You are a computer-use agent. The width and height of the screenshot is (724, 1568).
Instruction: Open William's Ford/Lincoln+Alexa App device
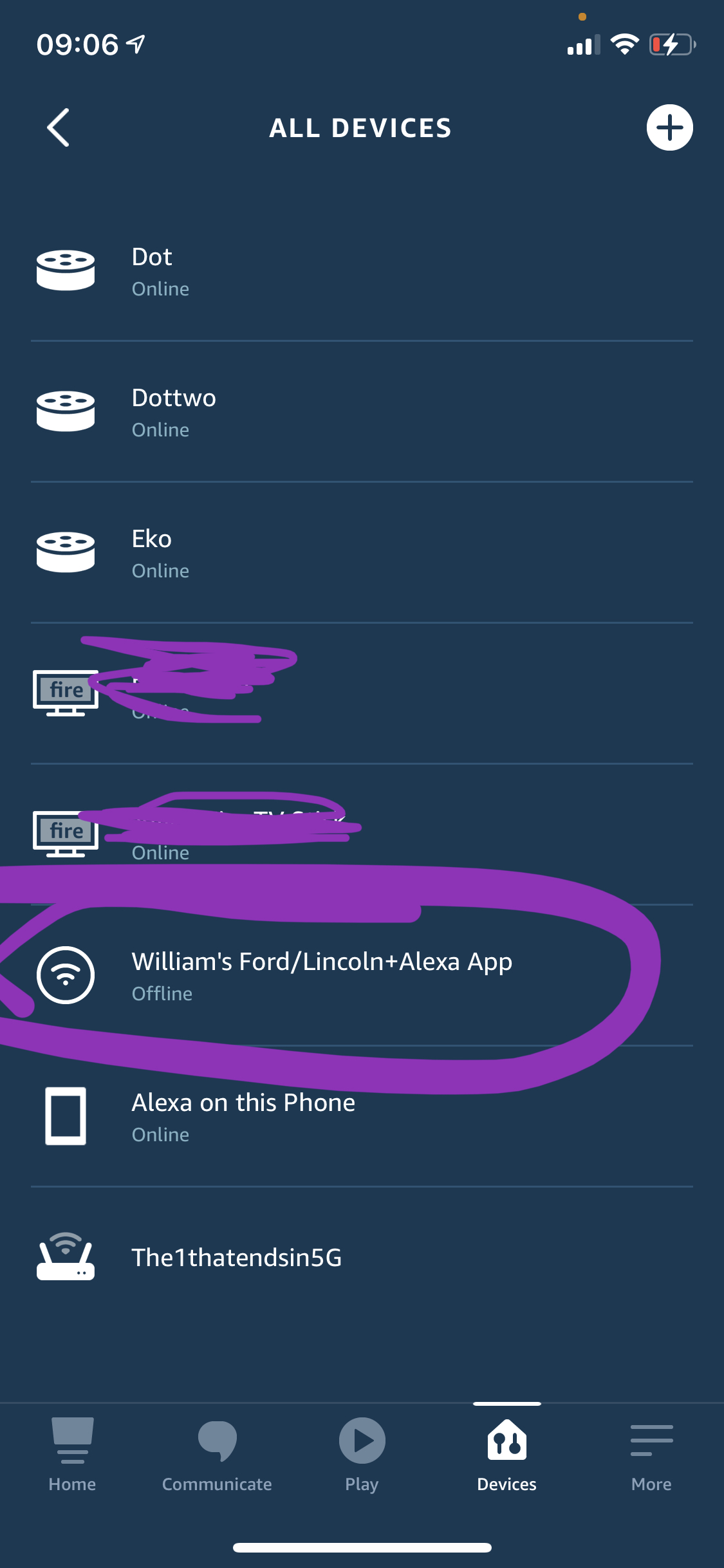(322, 975)
